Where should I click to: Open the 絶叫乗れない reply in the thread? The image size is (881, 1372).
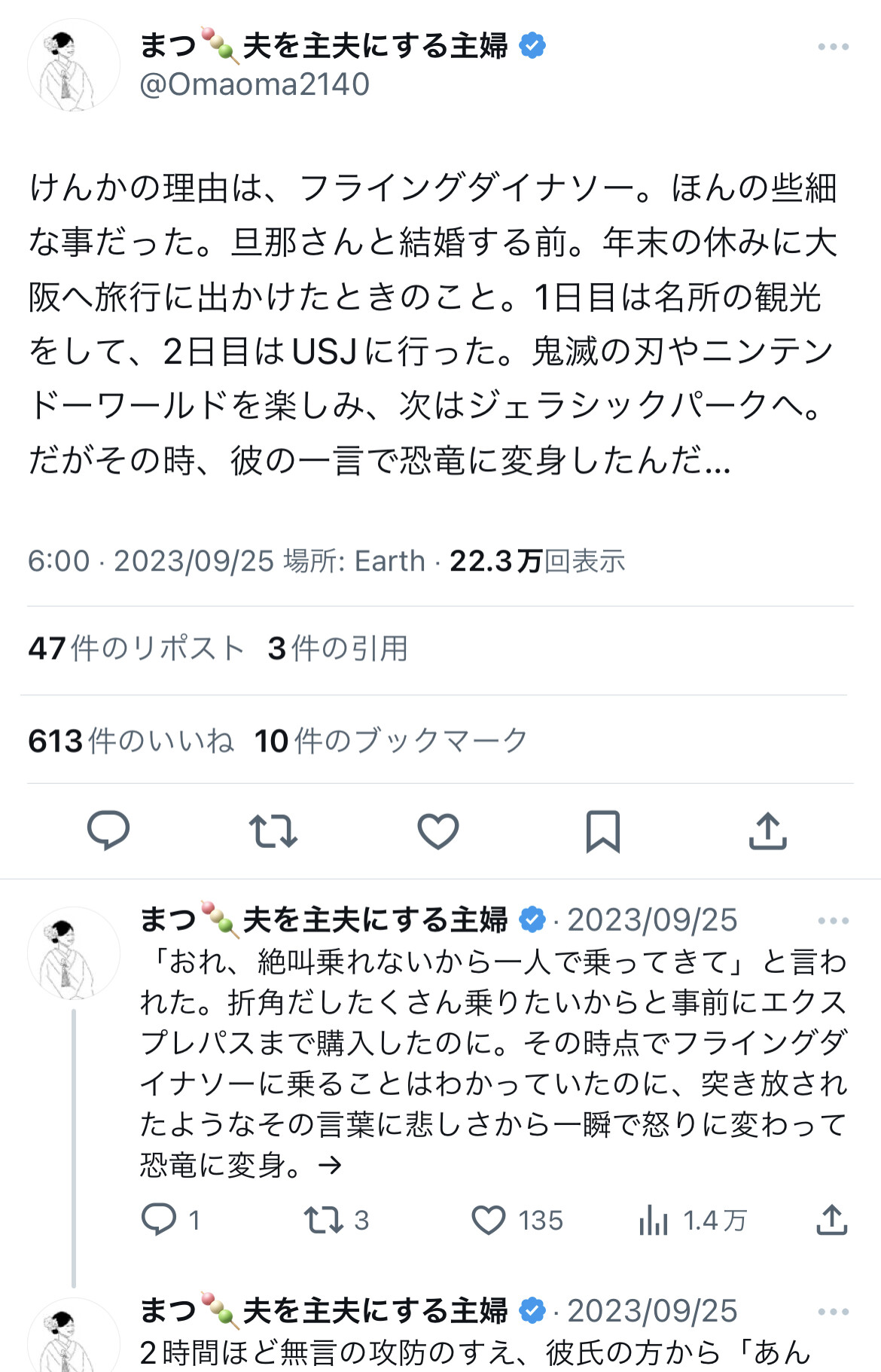[493, 1063]
